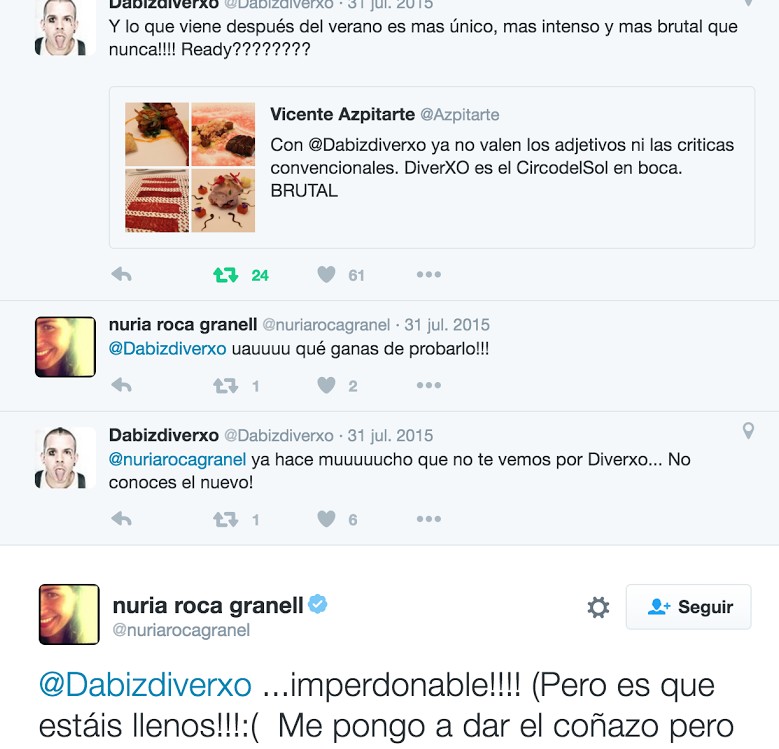Screen dimensions: 779x749
Task: Open the @Dabizdiverxo mention in the '...imperdonable' tweet
Action: [145, 686]
